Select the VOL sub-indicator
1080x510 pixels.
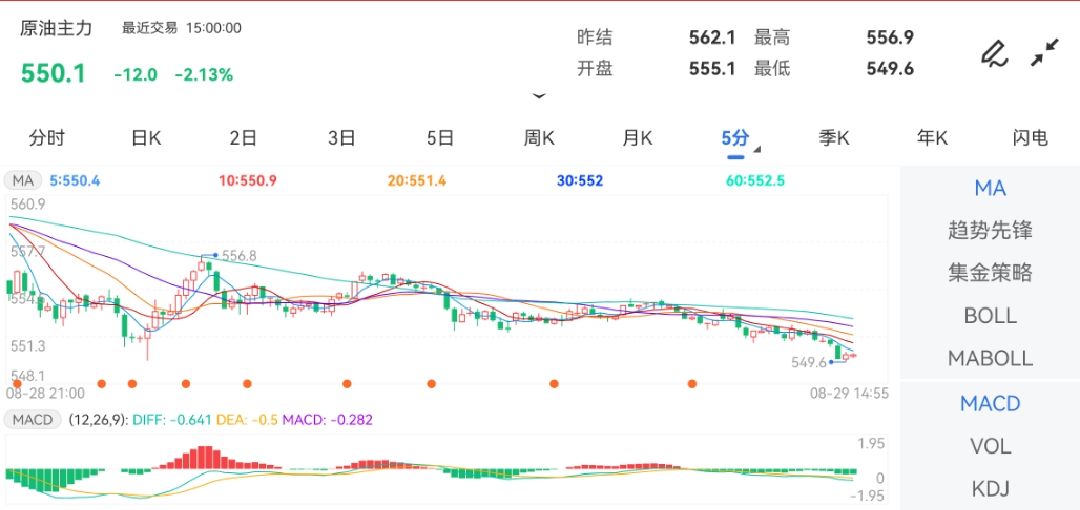pyautogui.click(x=990, y=446)
